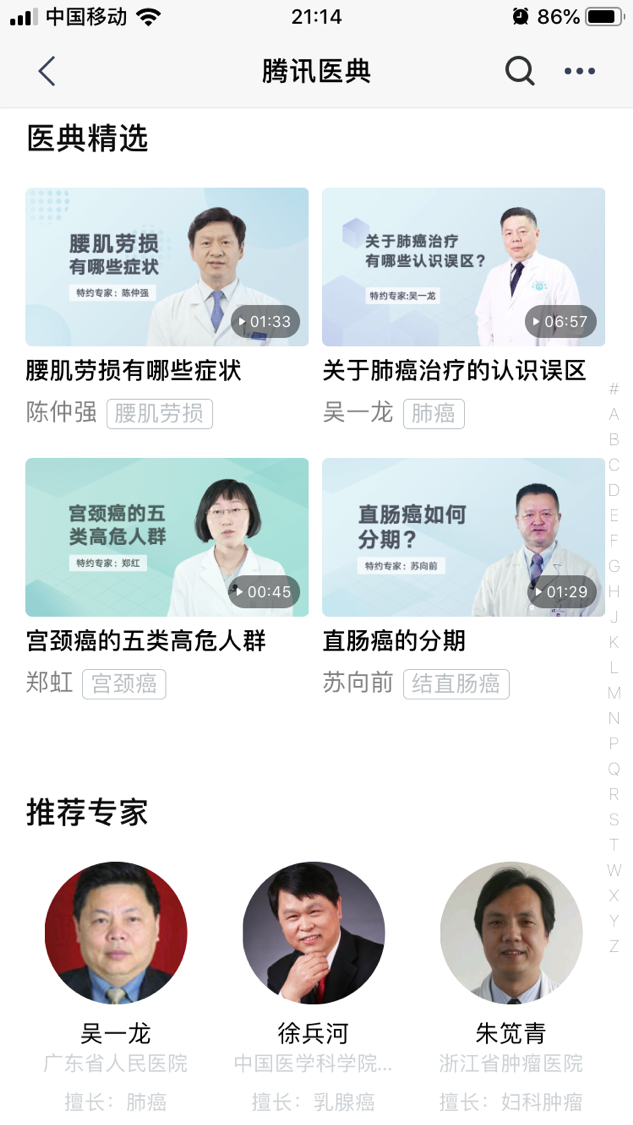The height and width of the screenshot is (1125, 633).
Task: Open the search icon
Action: point(519,71)
